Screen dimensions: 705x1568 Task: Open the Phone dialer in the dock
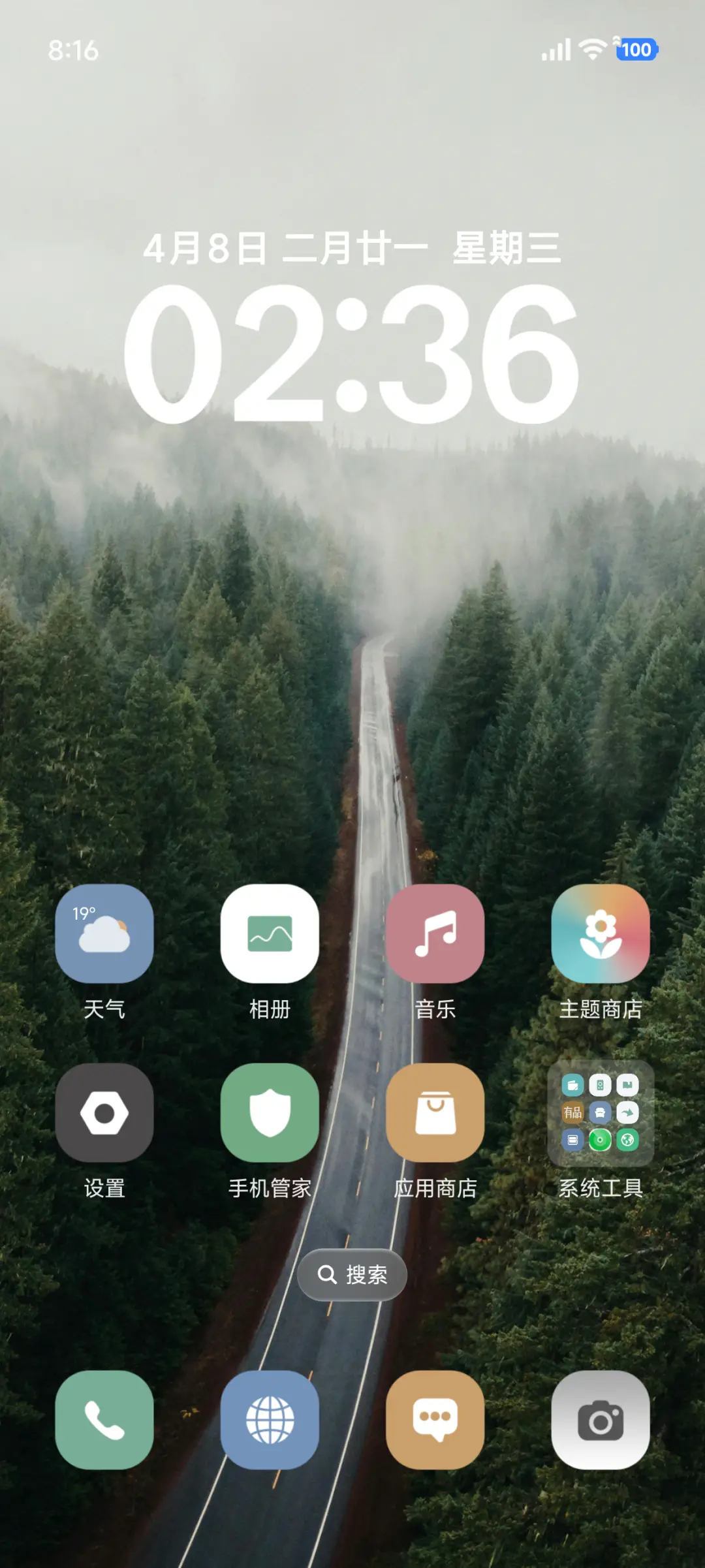(104, 1419)
